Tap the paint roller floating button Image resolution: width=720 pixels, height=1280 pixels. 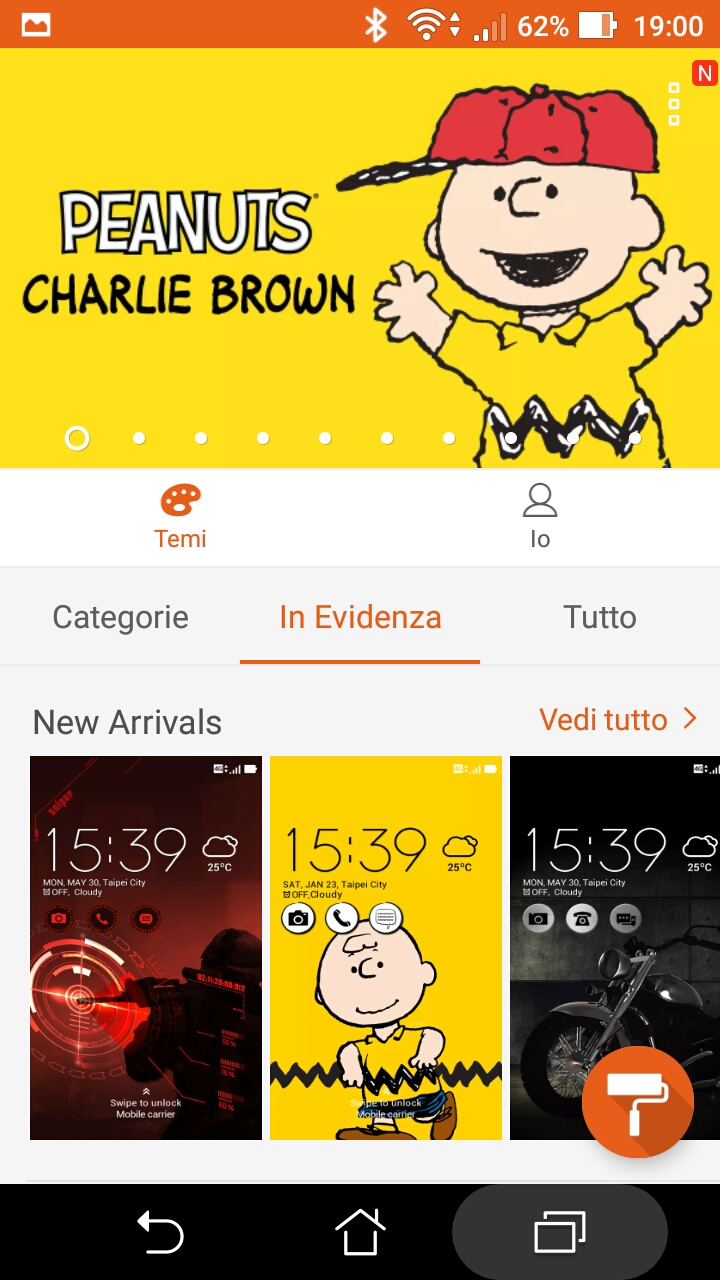coord(638,1102)
